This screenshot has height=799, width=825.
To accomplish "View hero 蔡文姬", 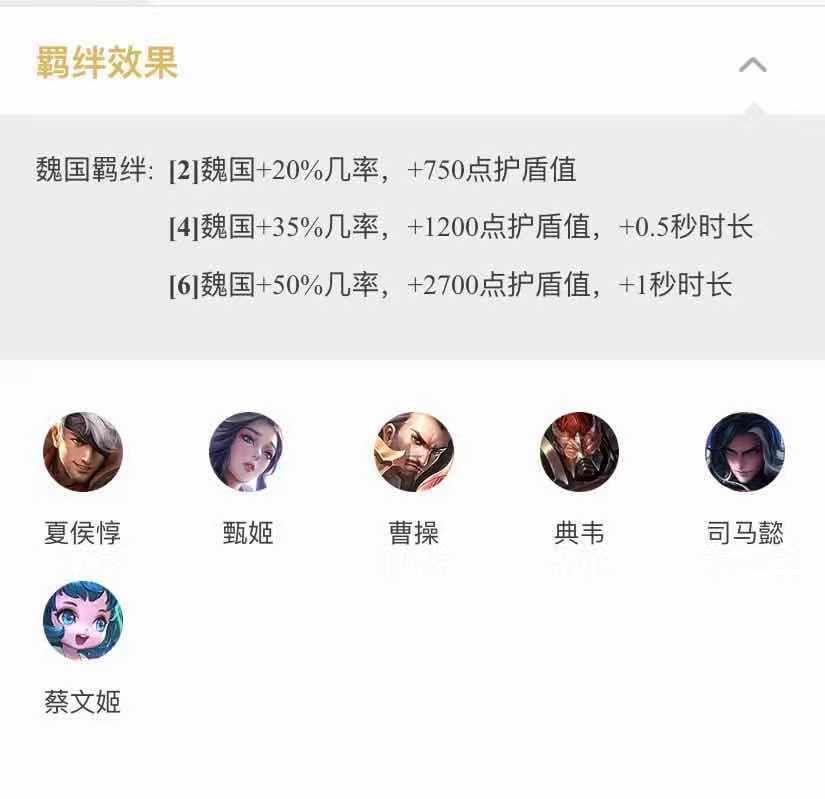I will pos(83,621).
